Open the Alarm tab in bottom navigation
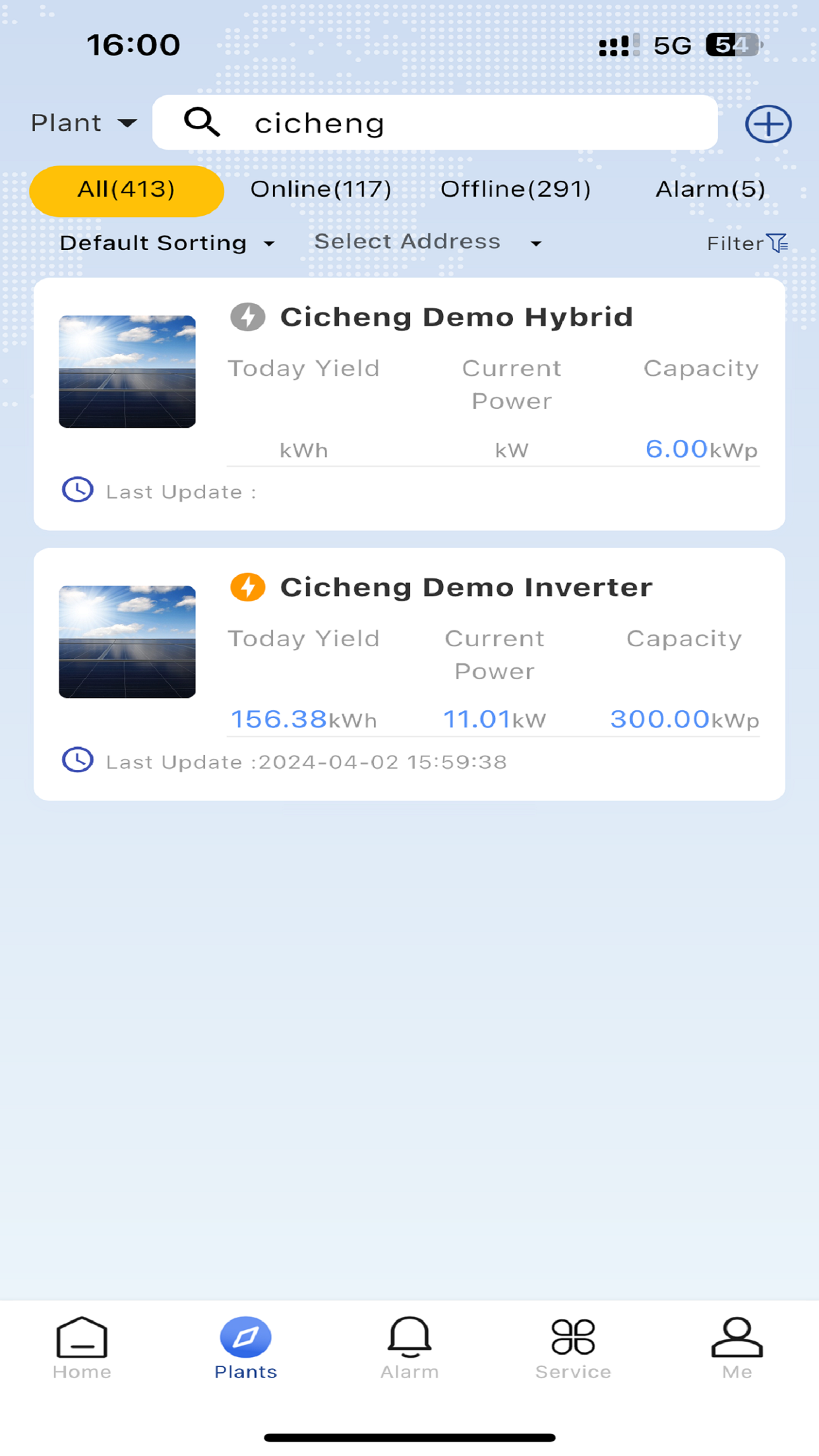 [409, 1348]
